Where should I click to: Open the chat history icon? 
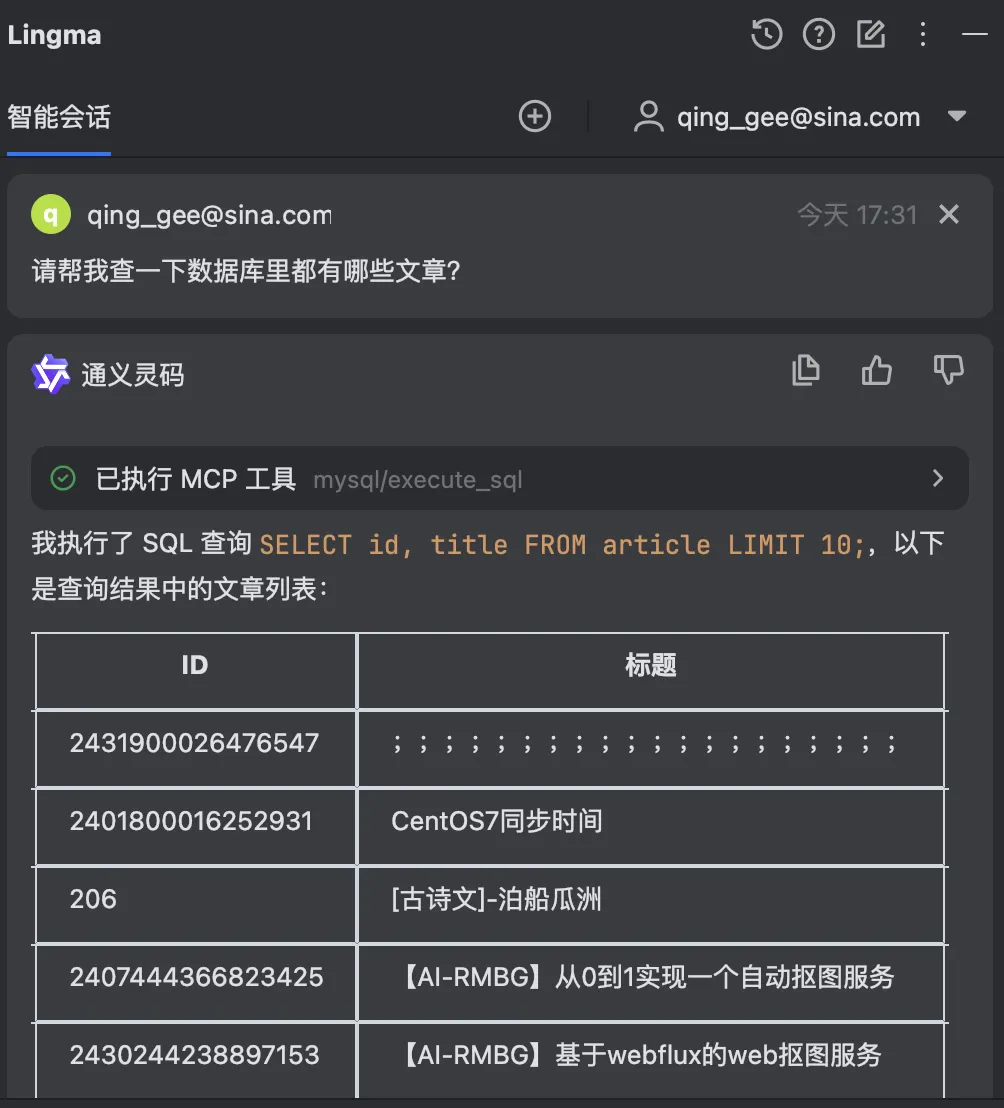coord(766,35)
